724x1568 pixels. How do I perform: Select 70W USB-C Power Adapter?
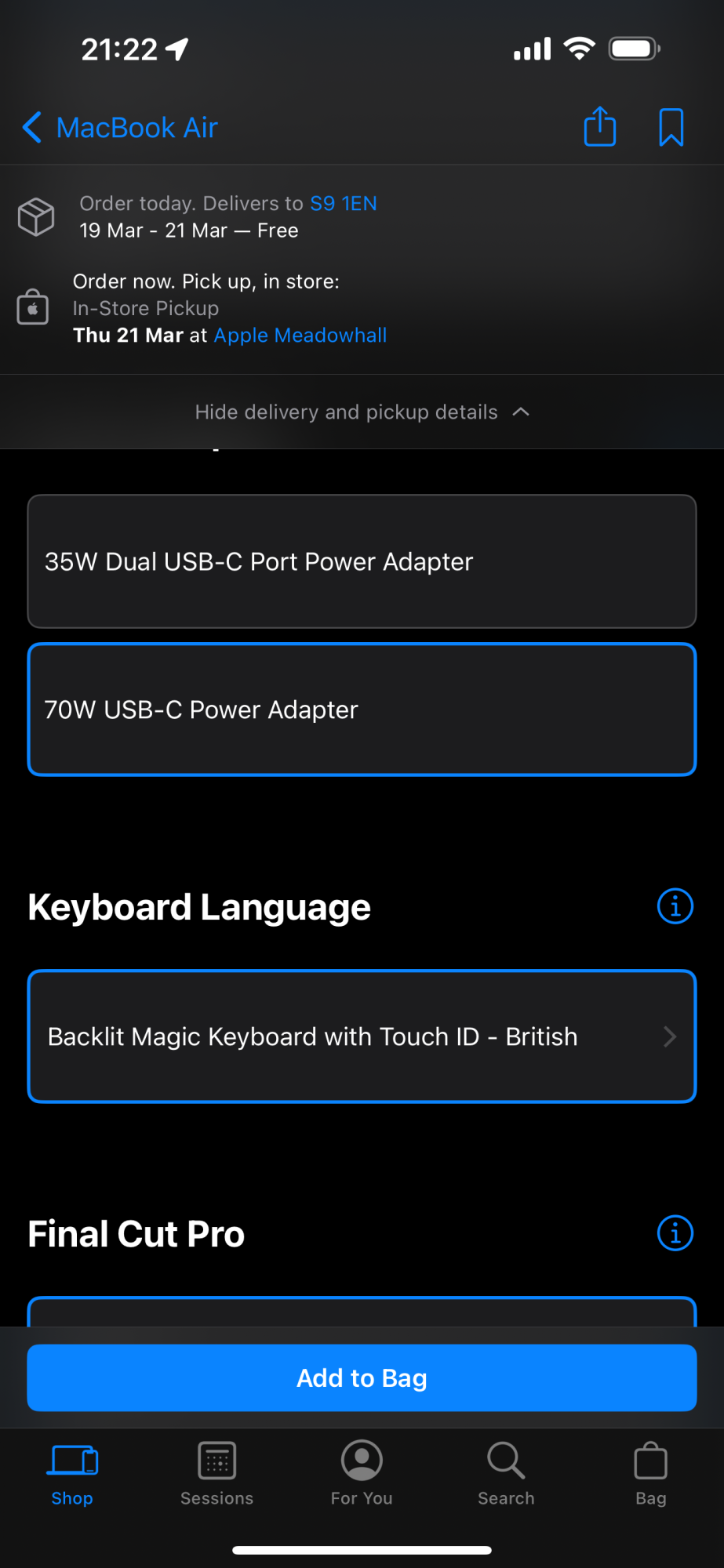(362, 710)
